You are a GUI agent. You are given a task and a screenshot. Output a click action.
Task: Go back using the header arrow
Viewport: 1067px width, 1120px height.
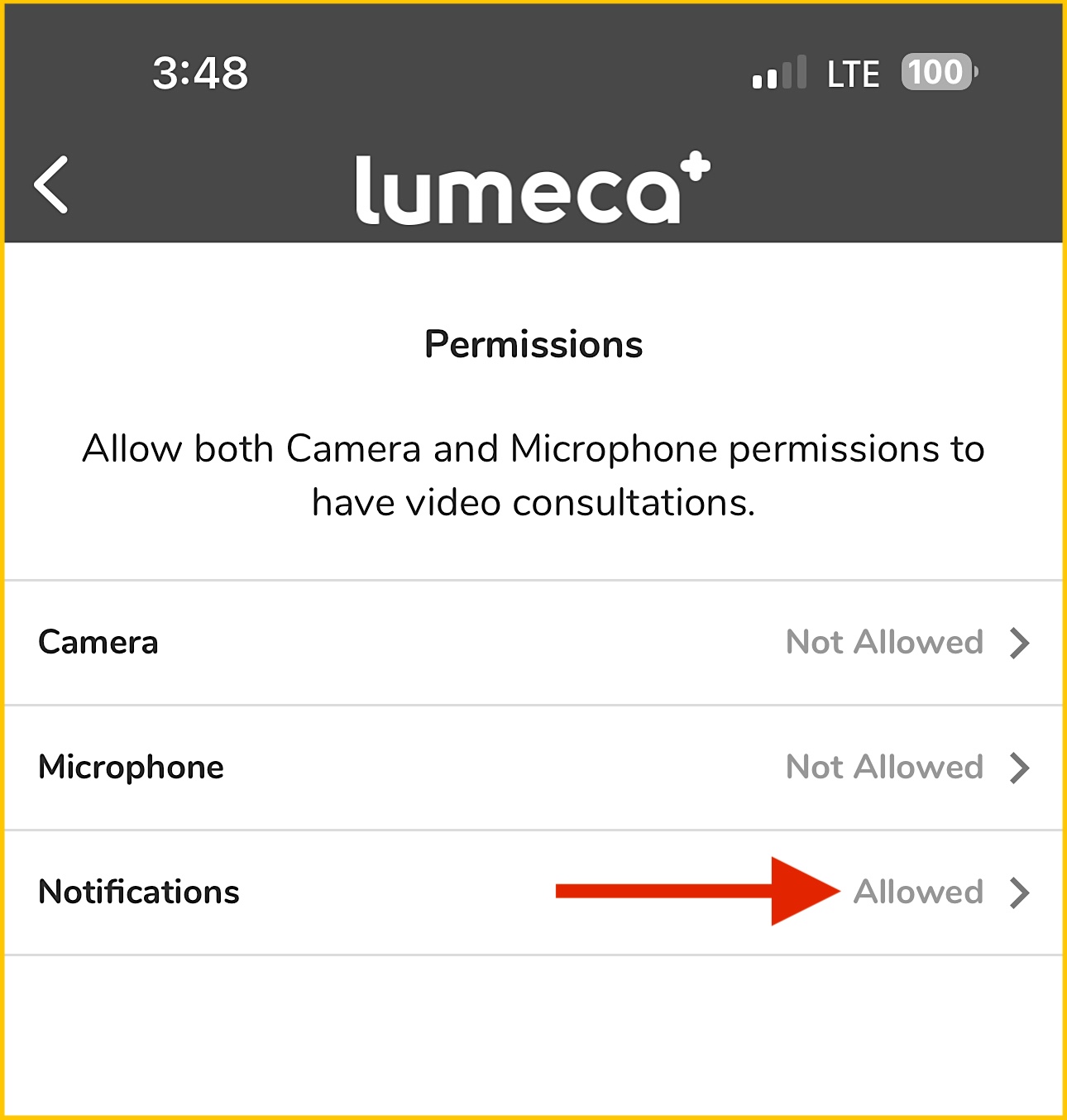coord(51,185)
